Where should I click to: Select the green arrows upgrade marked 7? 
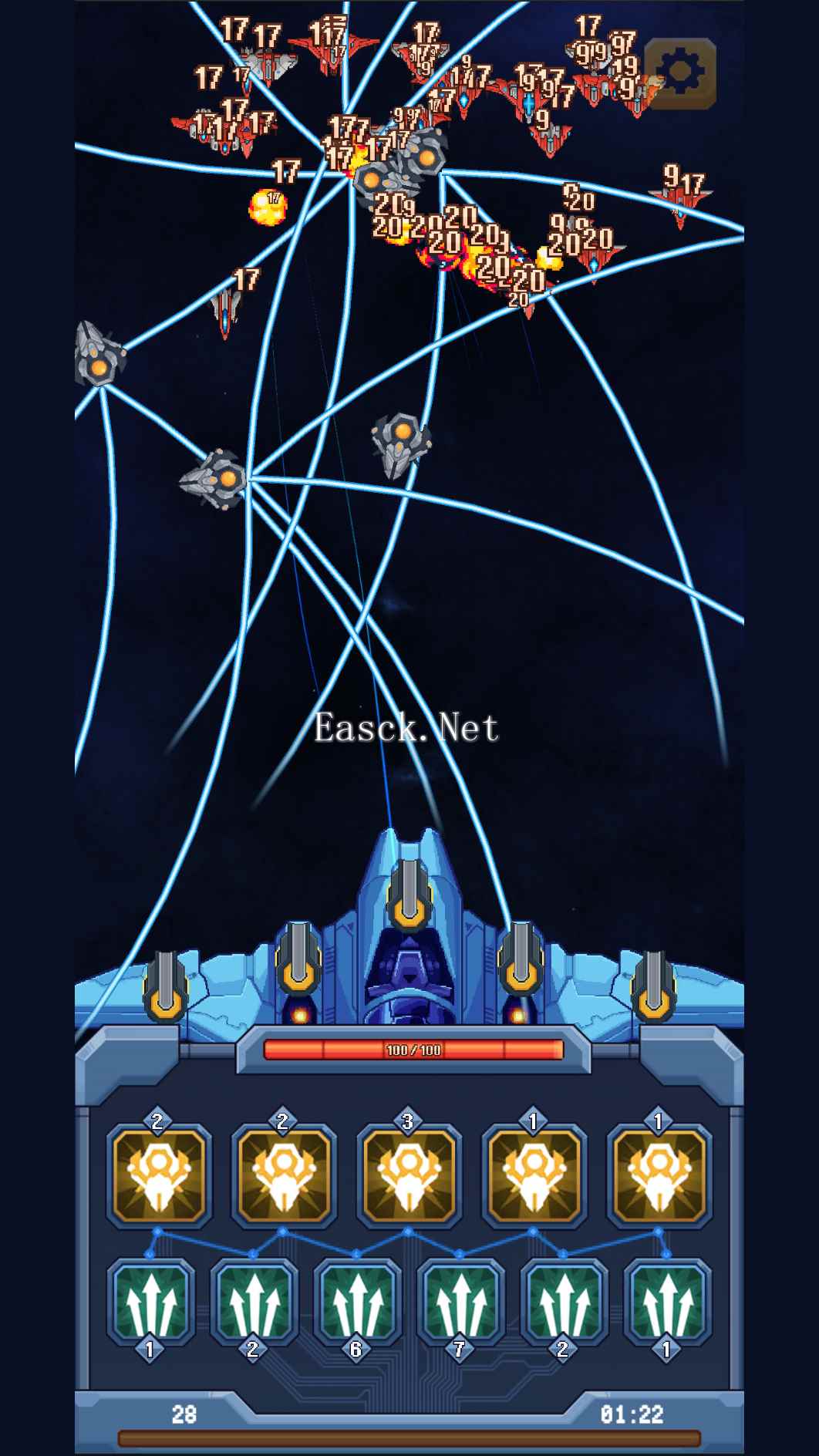[x=460, y=1302]
